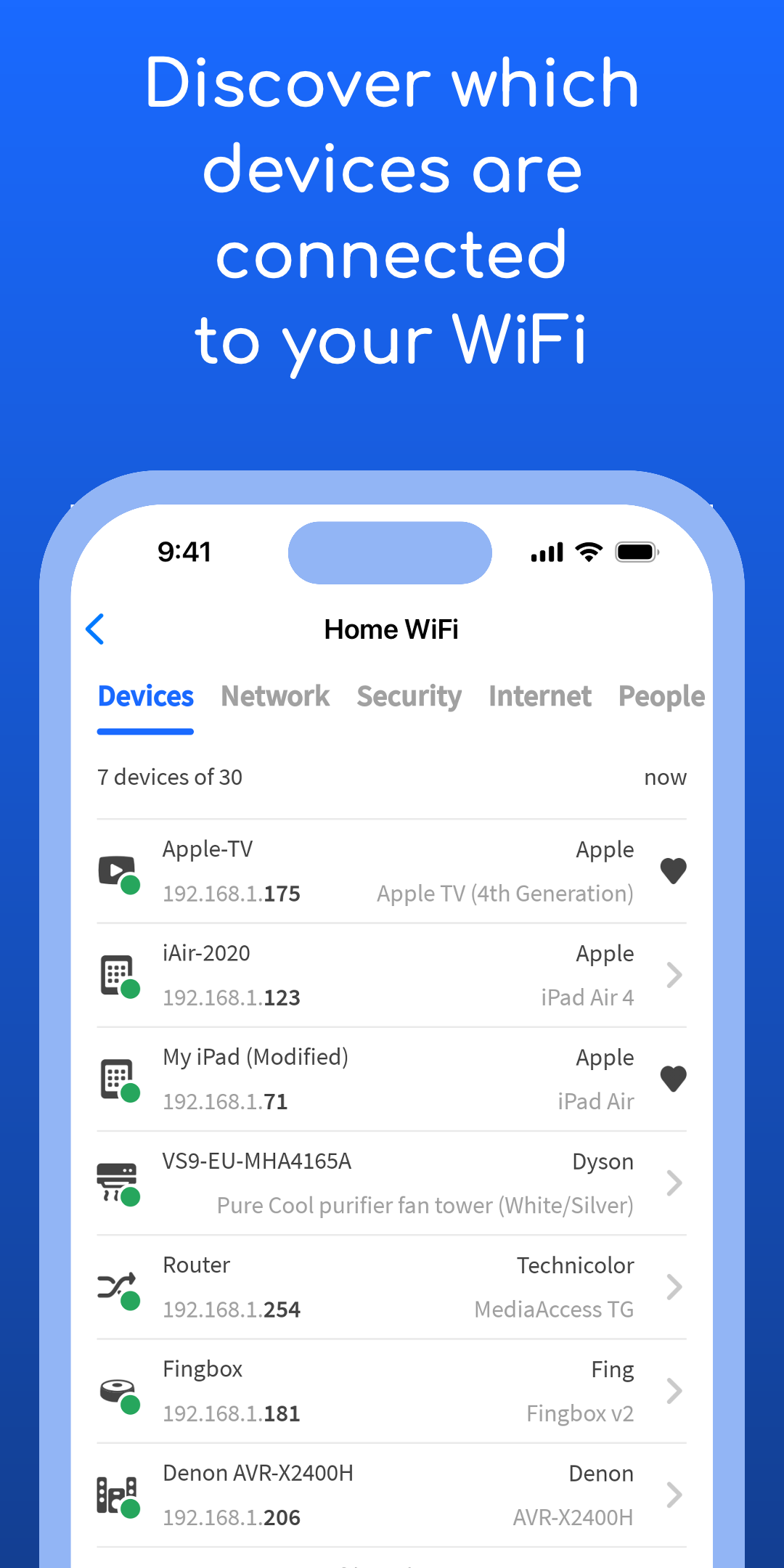Select the Router routing icon
The height and width of the screenshot is (1568, 784).
(118, 1286)
